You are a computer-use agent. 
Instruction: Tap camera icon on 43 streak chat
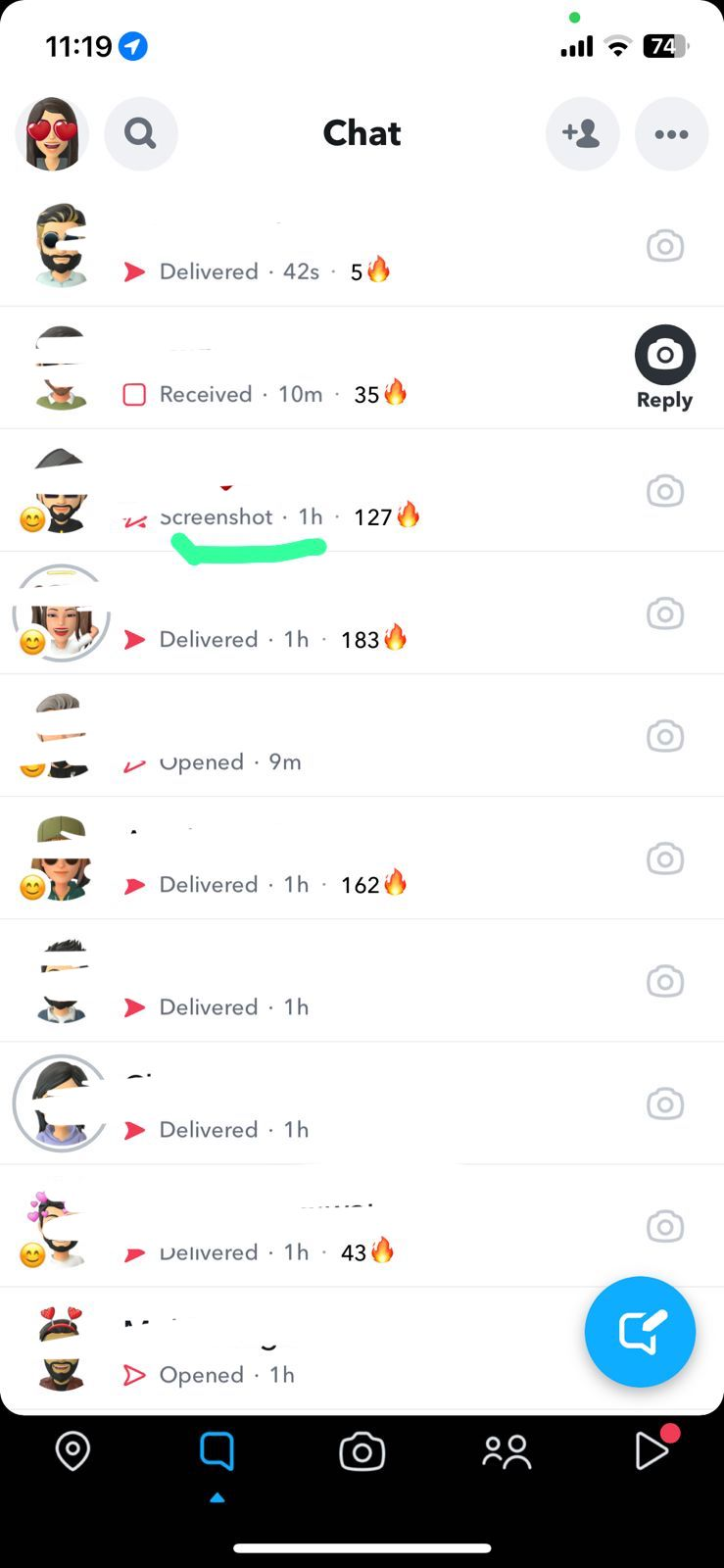click(665, 1227)
